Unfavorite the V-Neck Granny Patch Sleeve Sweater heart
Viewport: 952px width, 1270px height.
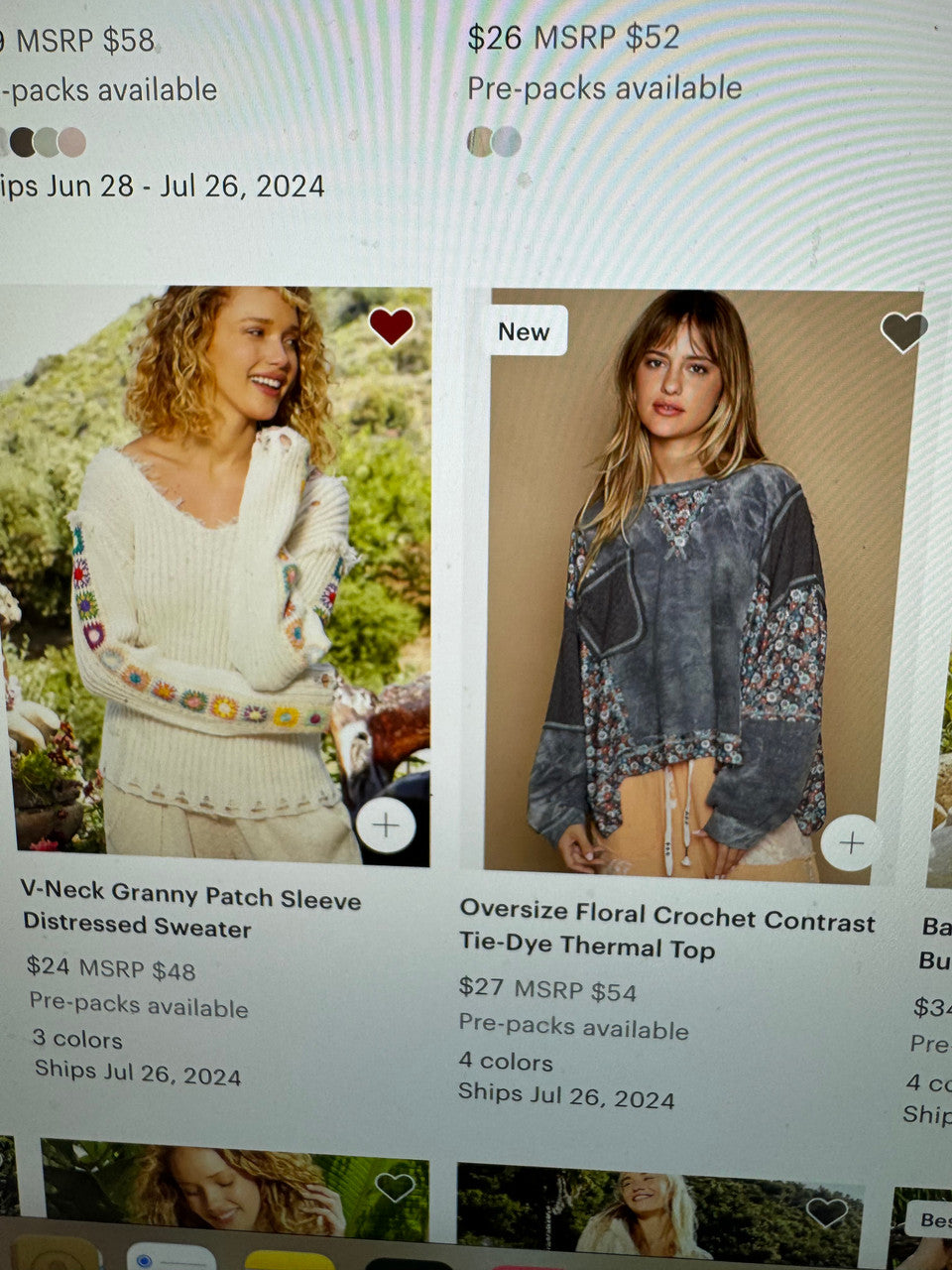tap(391, 325)
